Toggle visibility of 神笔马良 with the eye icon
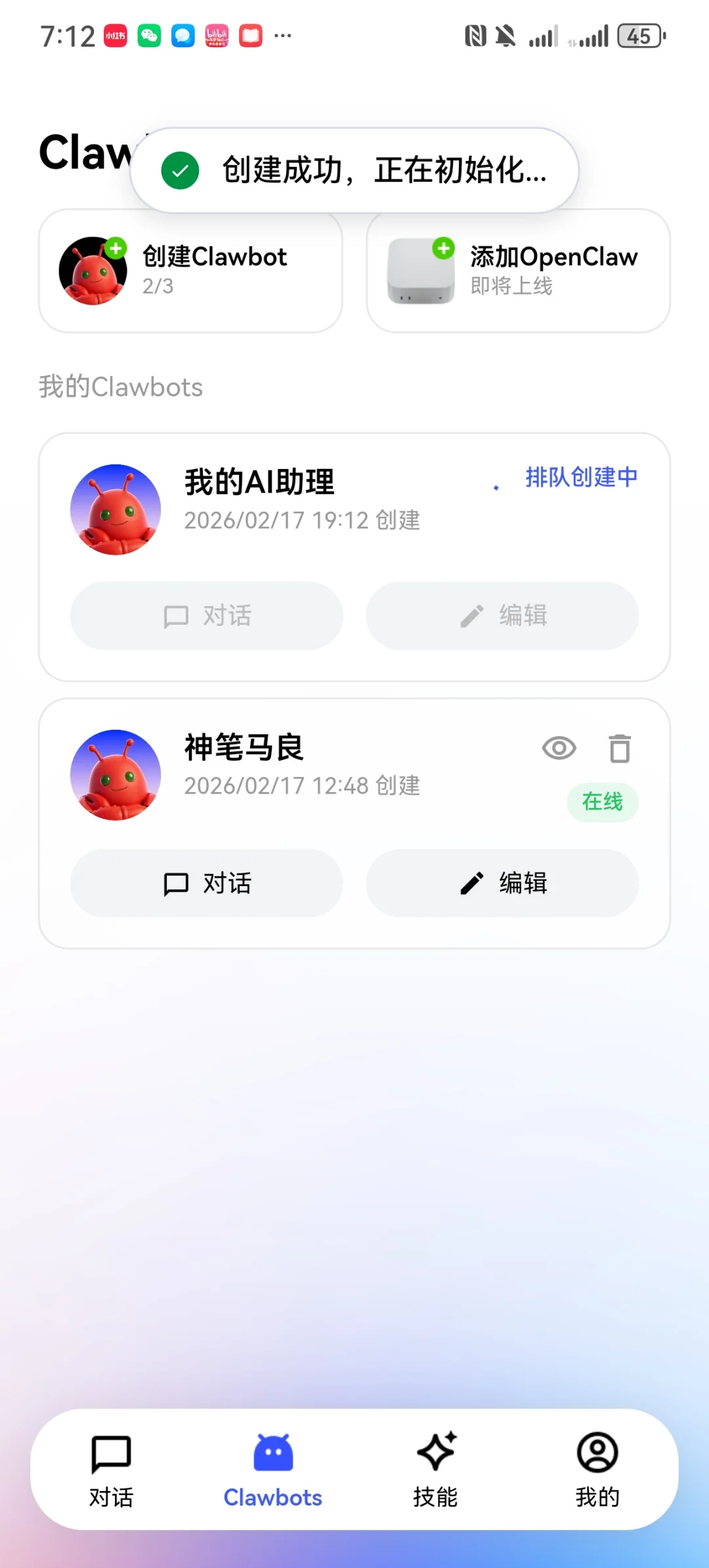The width and height of the screenshot is (709, 1568). pos(559,749)
